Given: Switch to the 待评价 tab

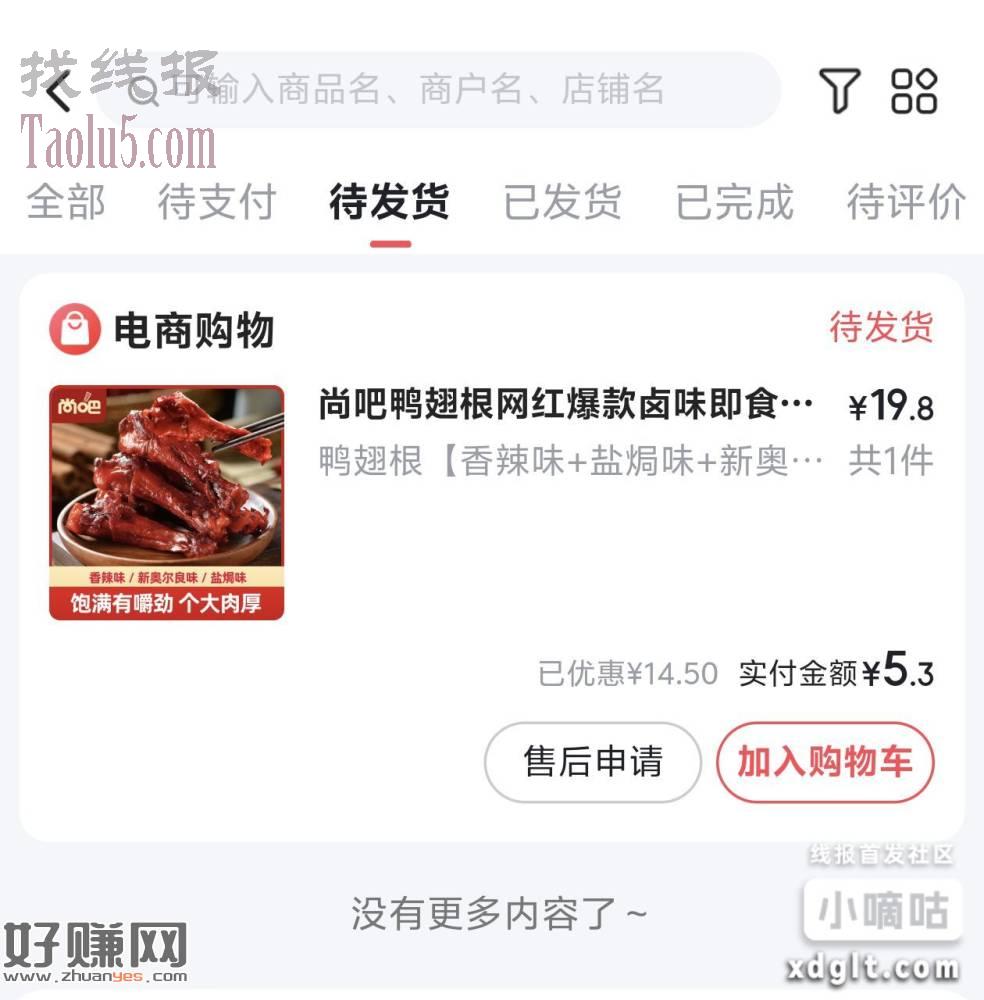Looking at the screenshot, I should click(905, 202).
